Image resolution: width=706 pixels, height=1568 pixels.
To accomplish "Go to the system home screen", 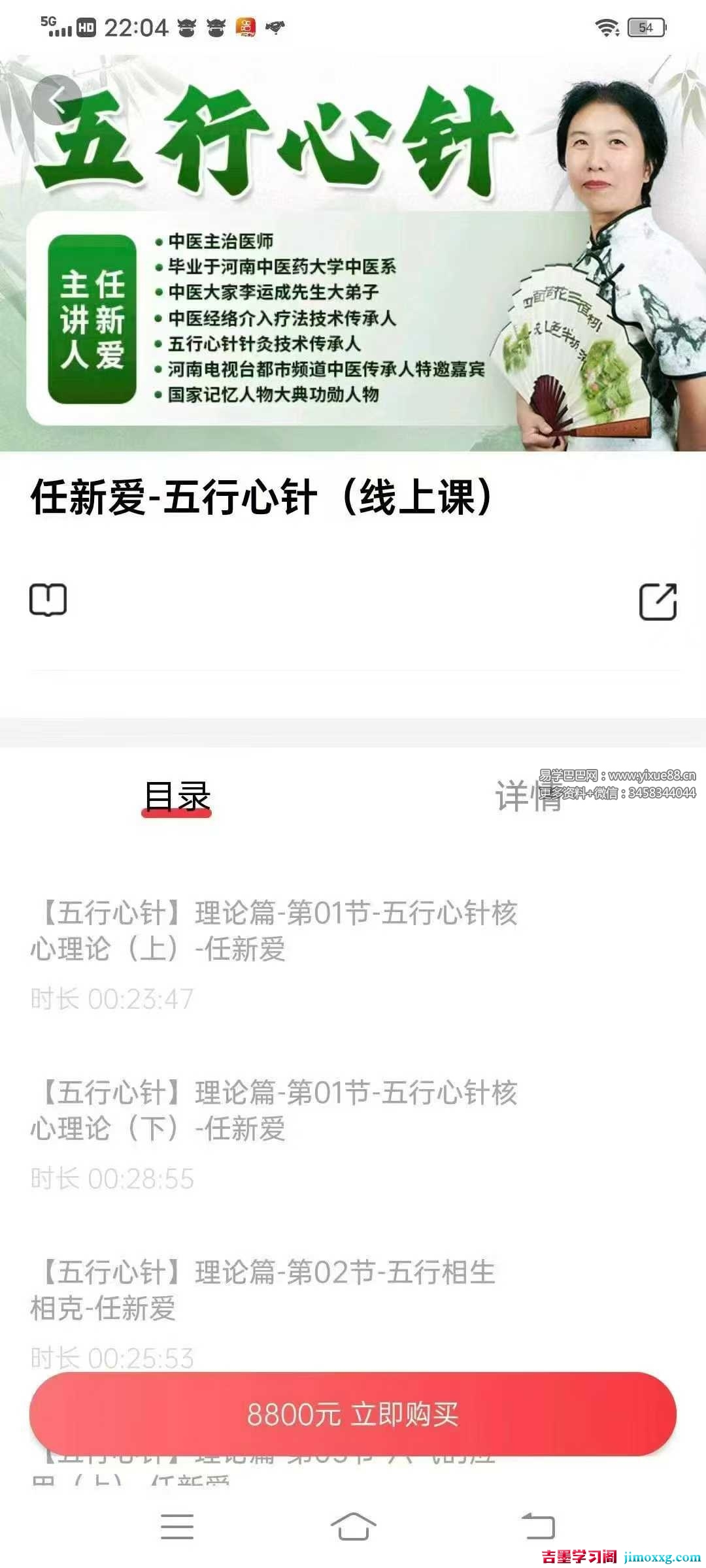I will (353, 1527).
